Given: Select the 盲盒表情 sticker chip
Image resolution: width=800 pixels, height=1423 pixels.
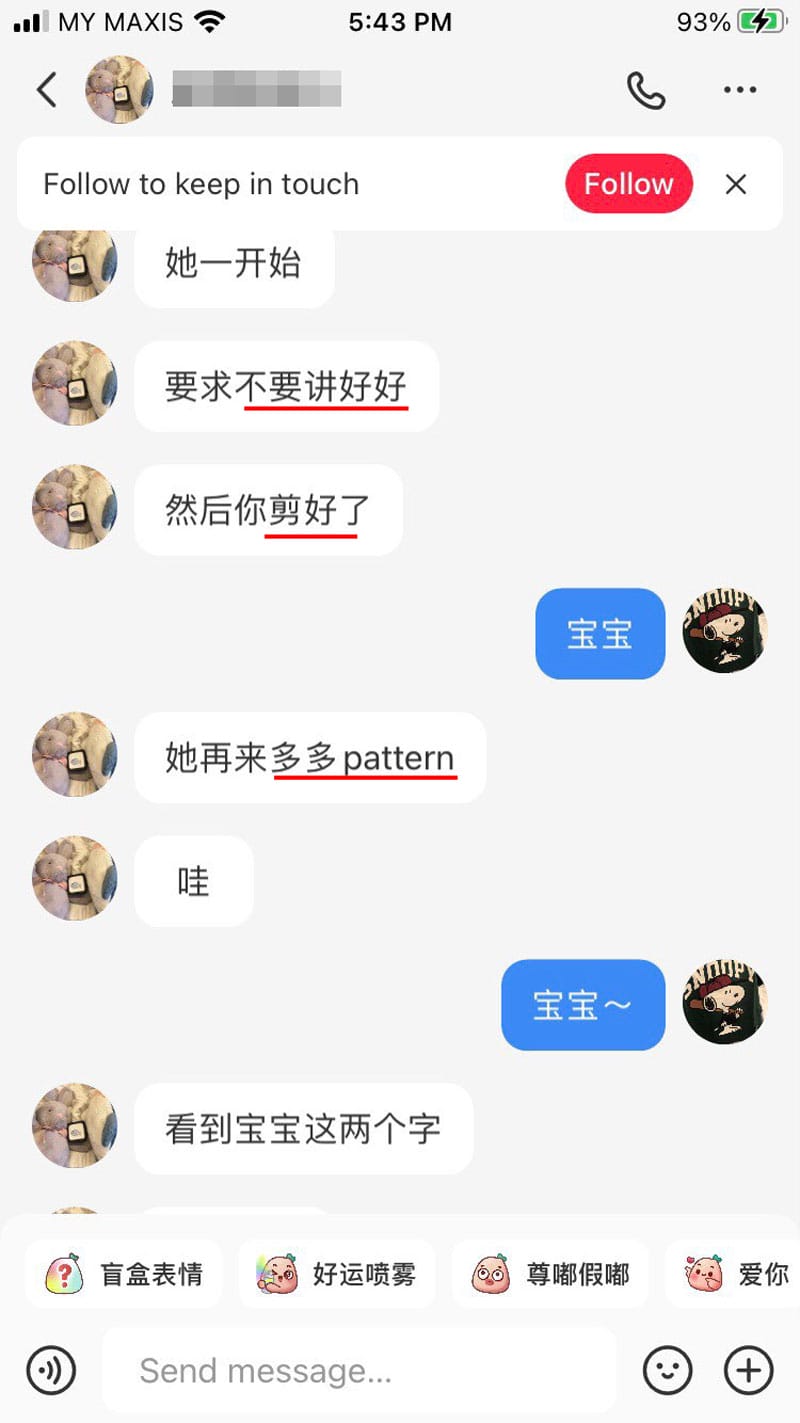Looking at the screenshot, I should [124, 1274].
